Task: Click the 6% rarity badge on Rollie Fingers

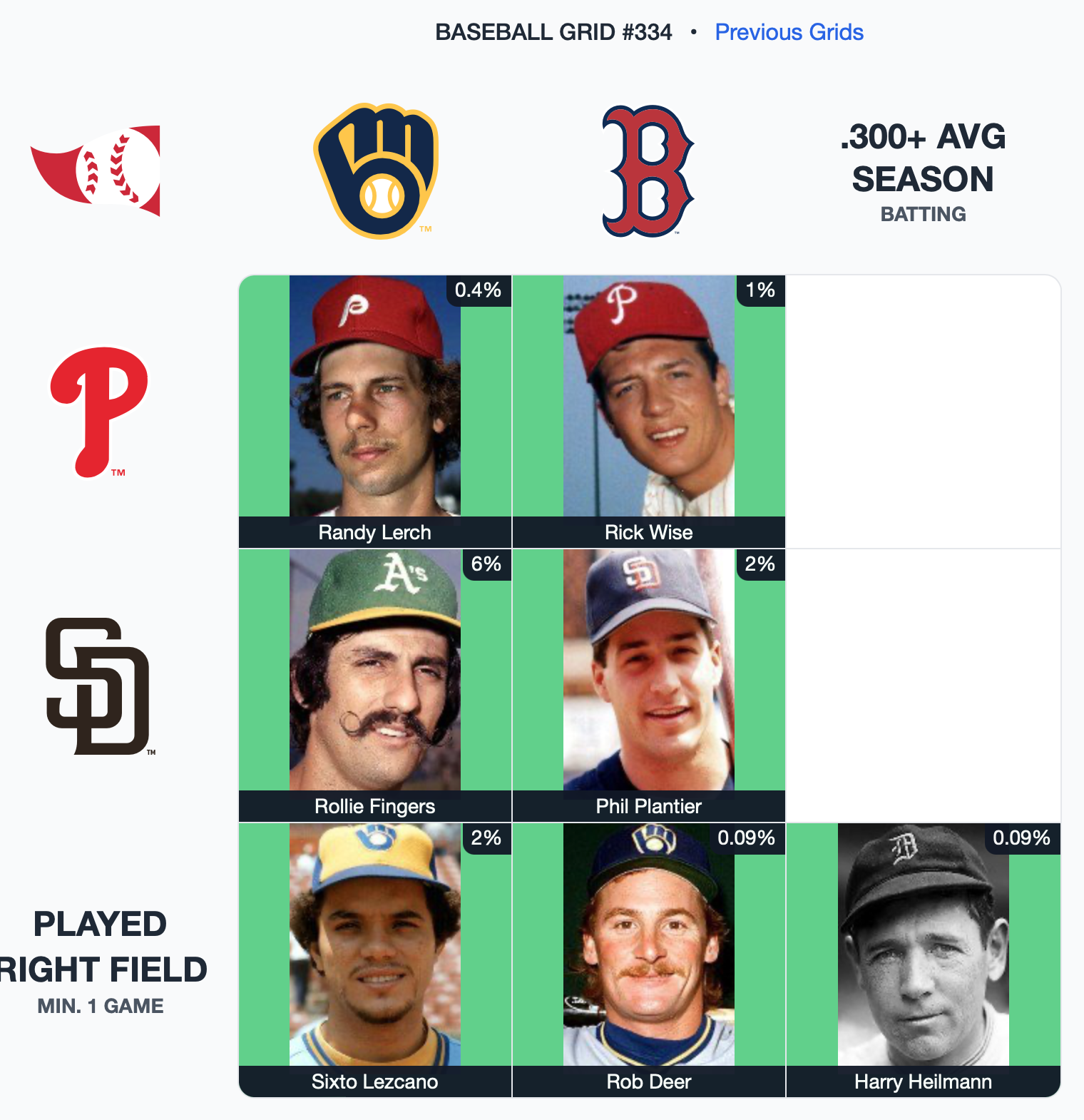Action: click(486, 565)
